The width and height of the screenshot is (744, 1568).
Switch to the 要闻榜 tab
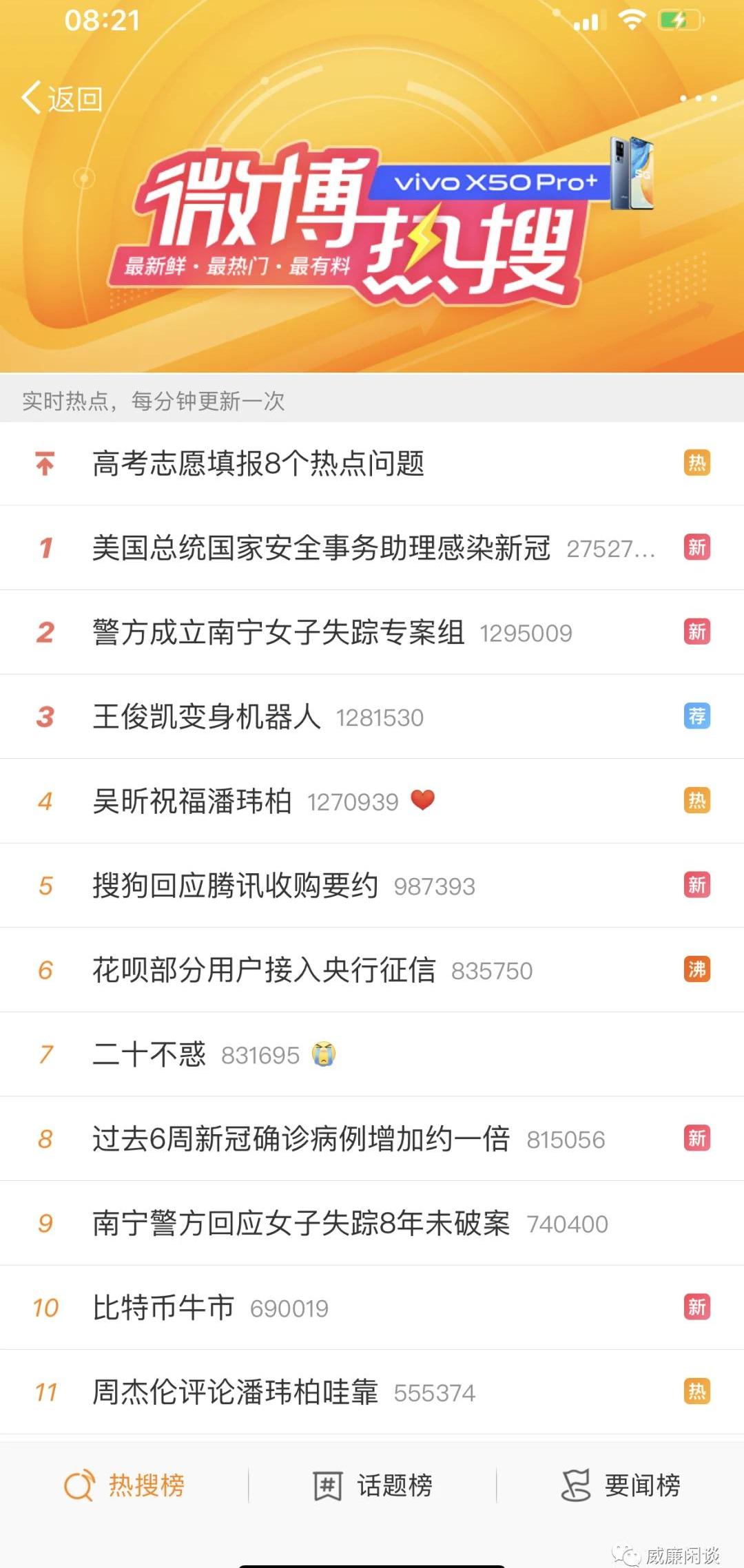pyautogui.click(x=621, y=1485)
